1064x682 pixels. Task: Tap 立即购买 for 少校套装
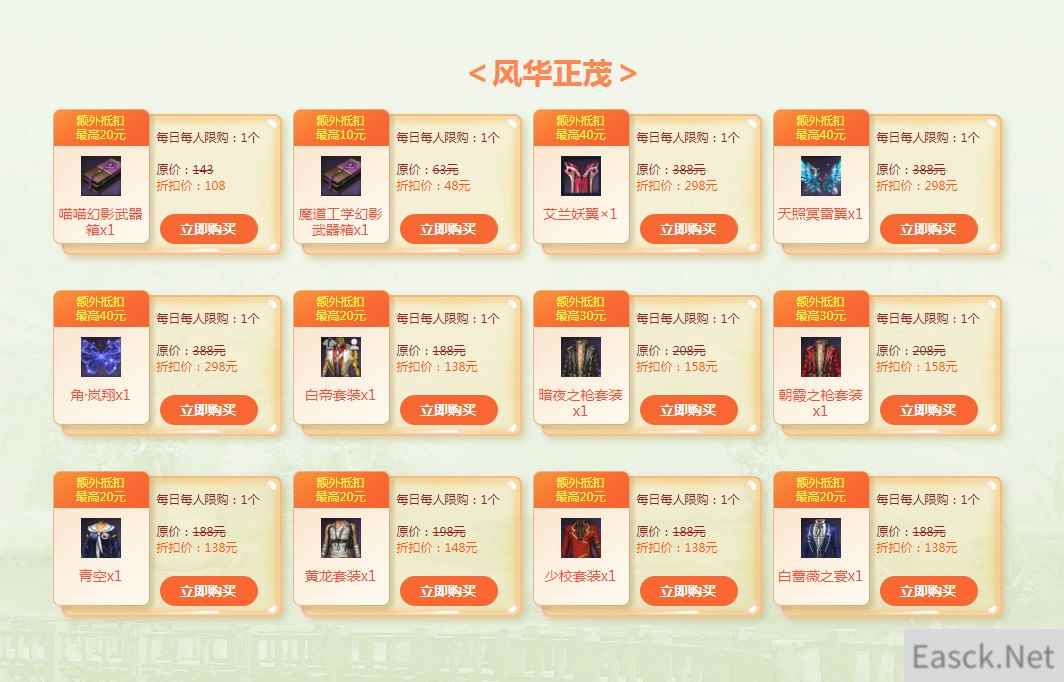[688, 591]
